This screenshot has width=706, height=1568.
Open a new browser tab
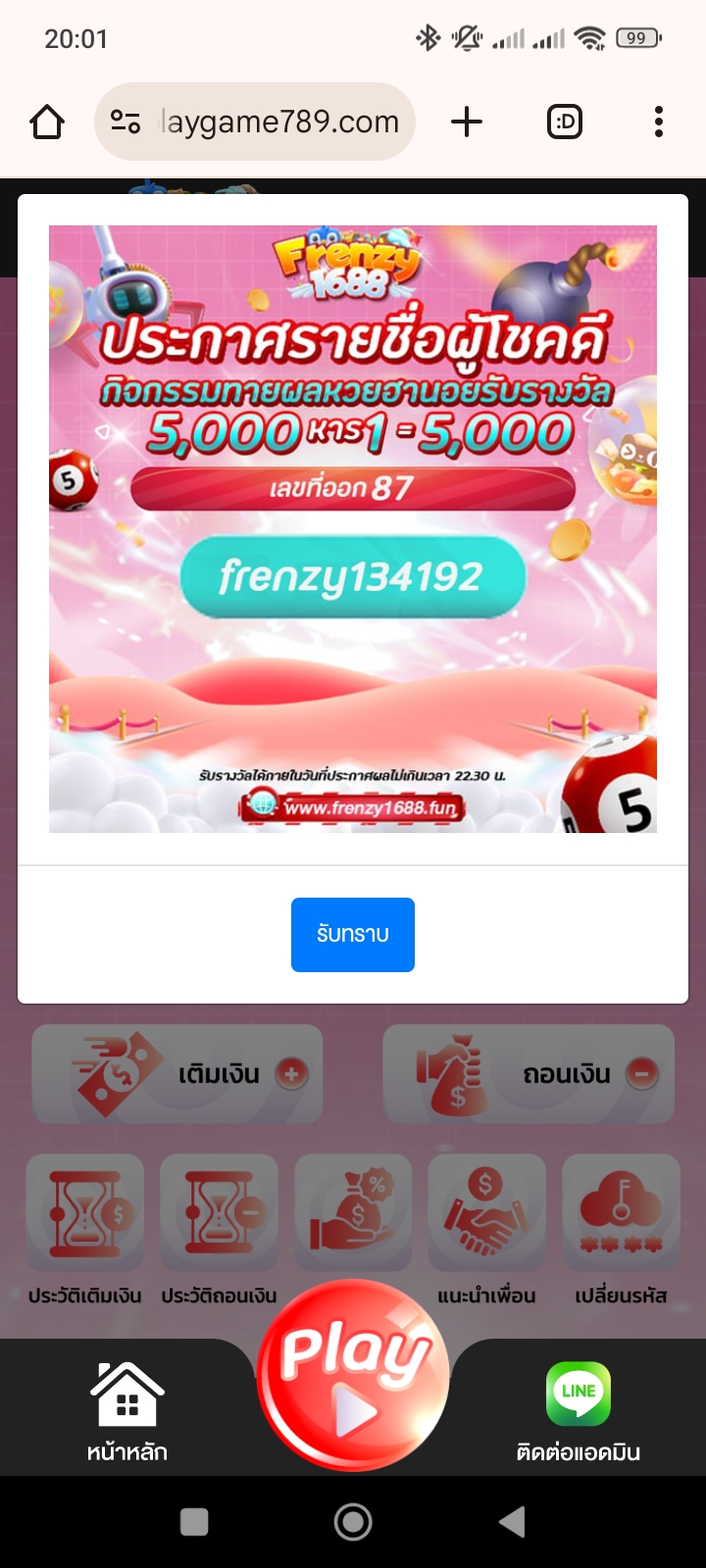click(x=467, y=122)
